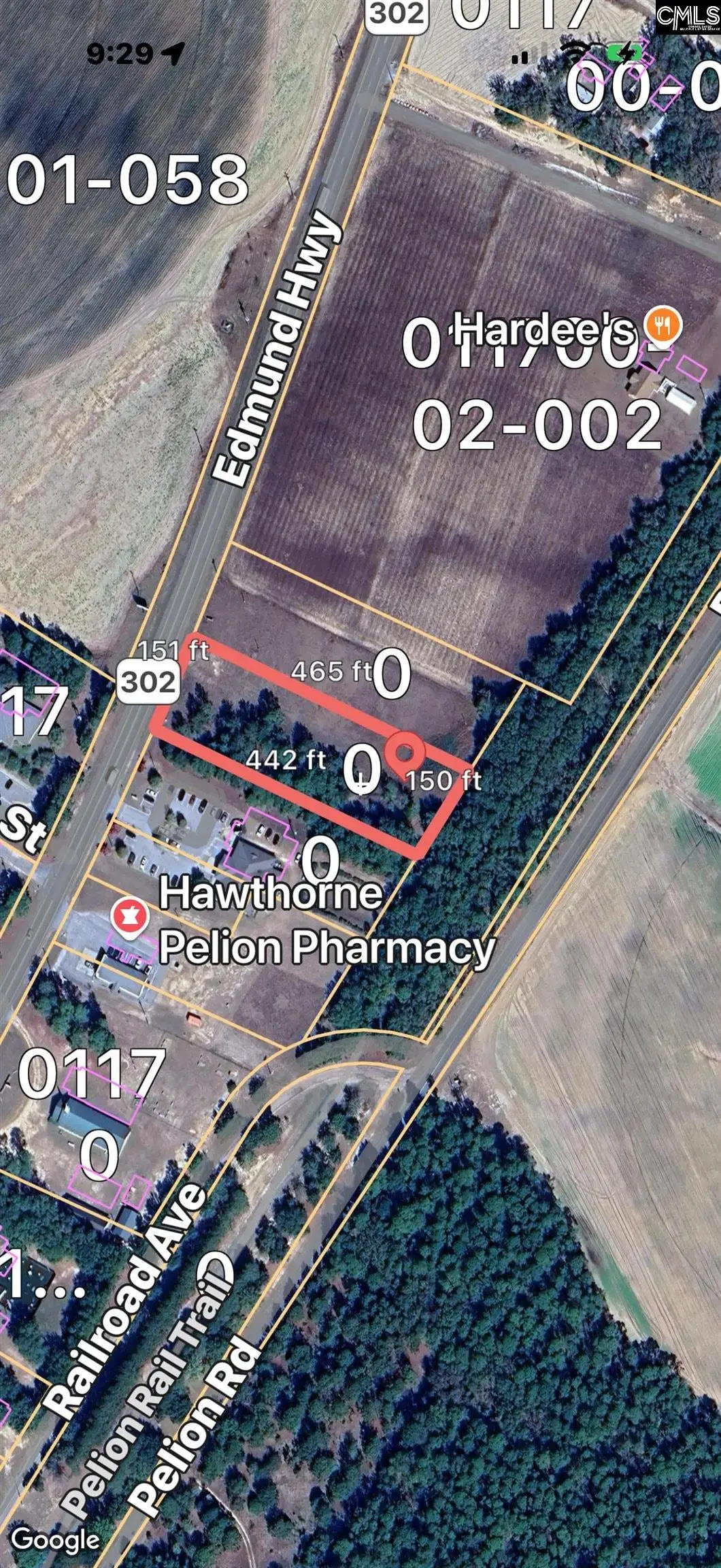Click the Wi-Fi icon in the status bar
This screenshot has height=1568, width=721.
coord(574,48)
